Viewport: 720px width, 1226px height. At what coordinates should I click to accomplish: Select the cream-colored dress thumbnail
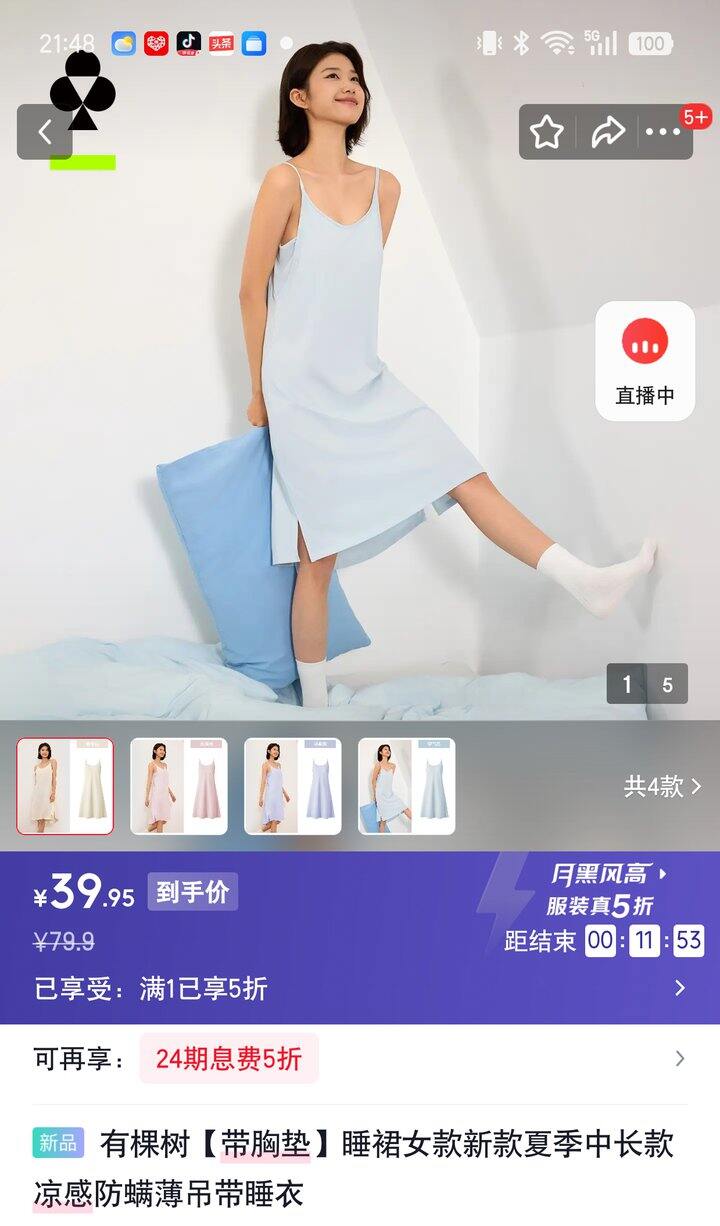pyautogui.click(x=65, y=786)
